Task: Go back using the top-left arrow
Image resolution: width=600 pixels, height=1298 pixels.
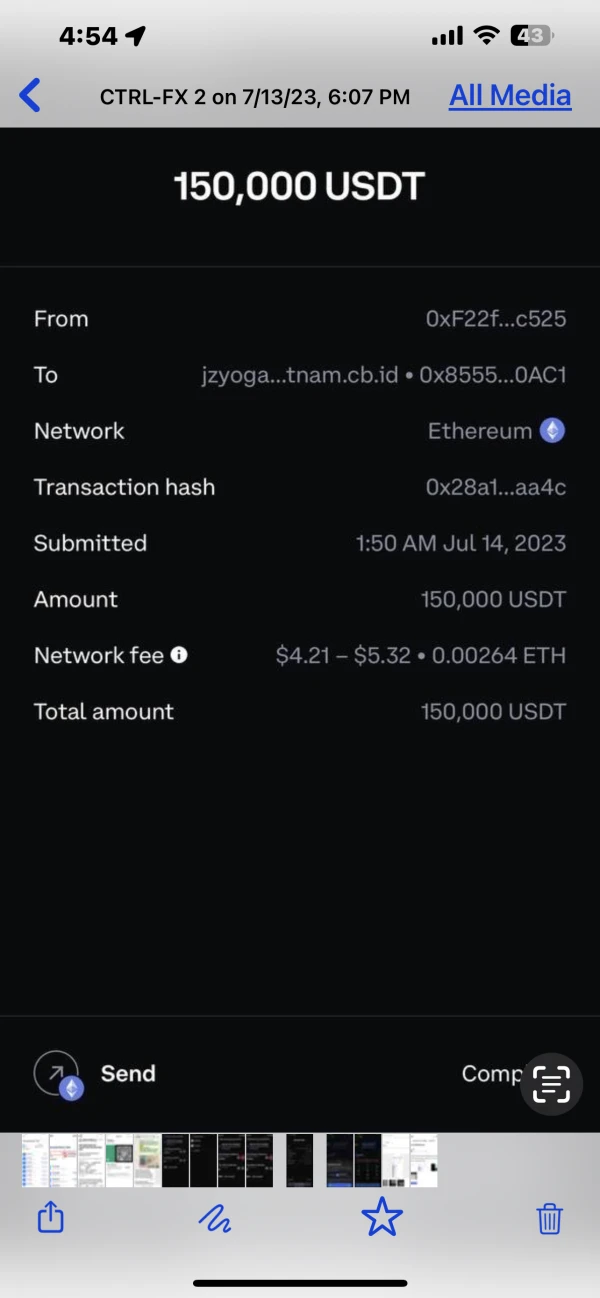Action: (x=30, y=96)
